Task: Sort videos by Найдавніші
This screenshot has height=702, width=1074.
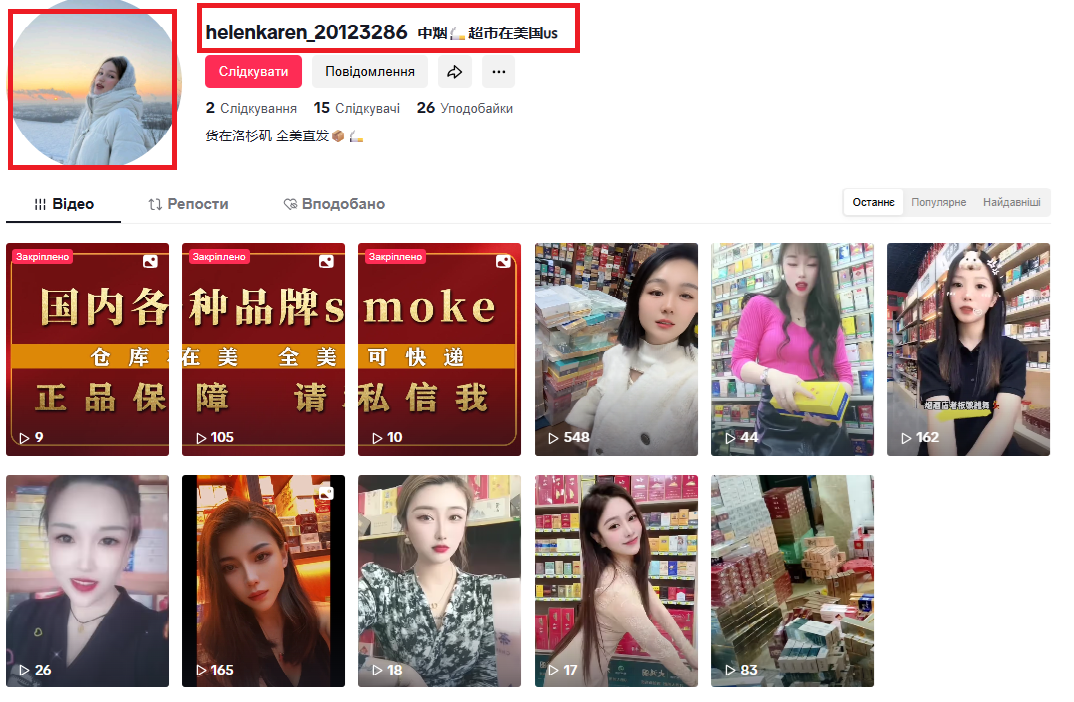Action: (x=1011, y=202)
